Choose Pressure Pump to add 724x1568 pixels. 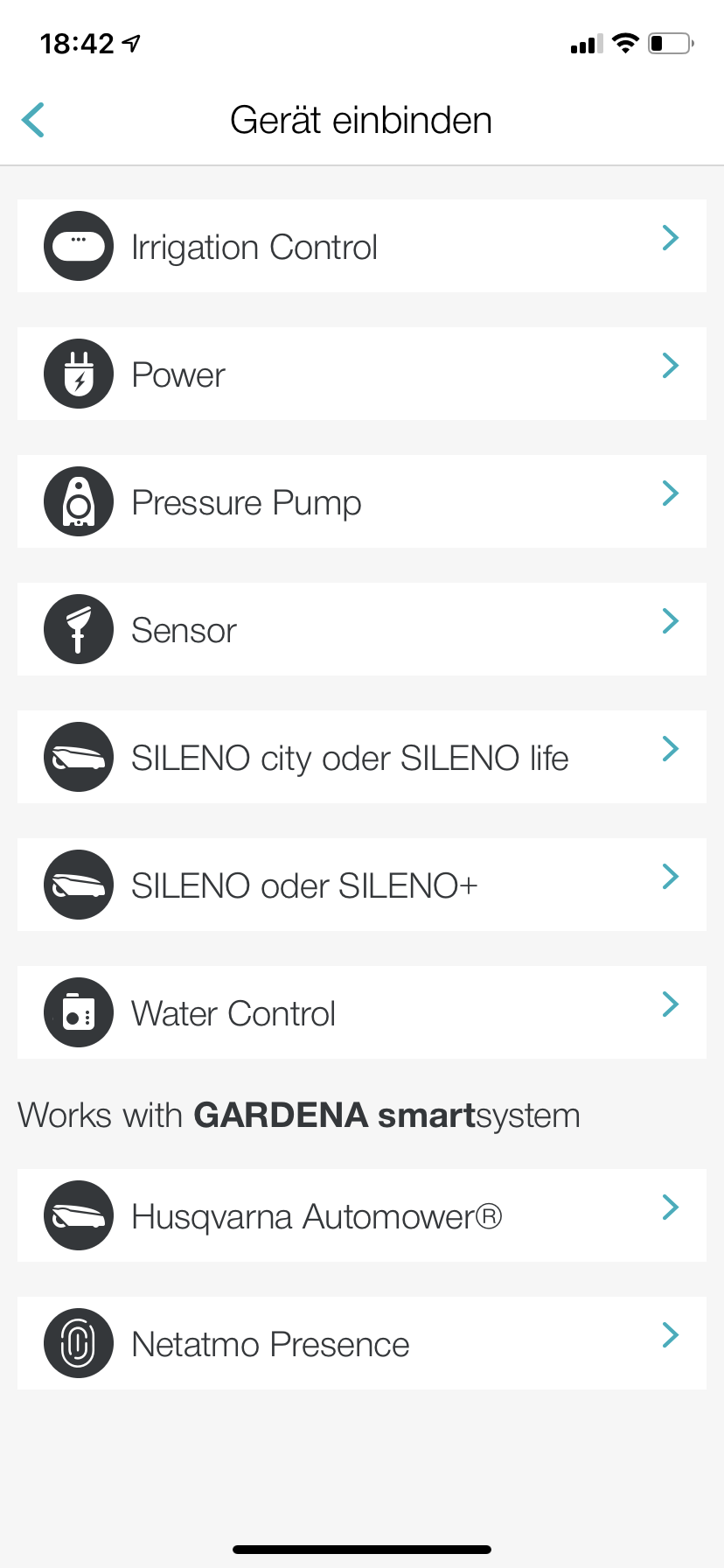[361, 501]
